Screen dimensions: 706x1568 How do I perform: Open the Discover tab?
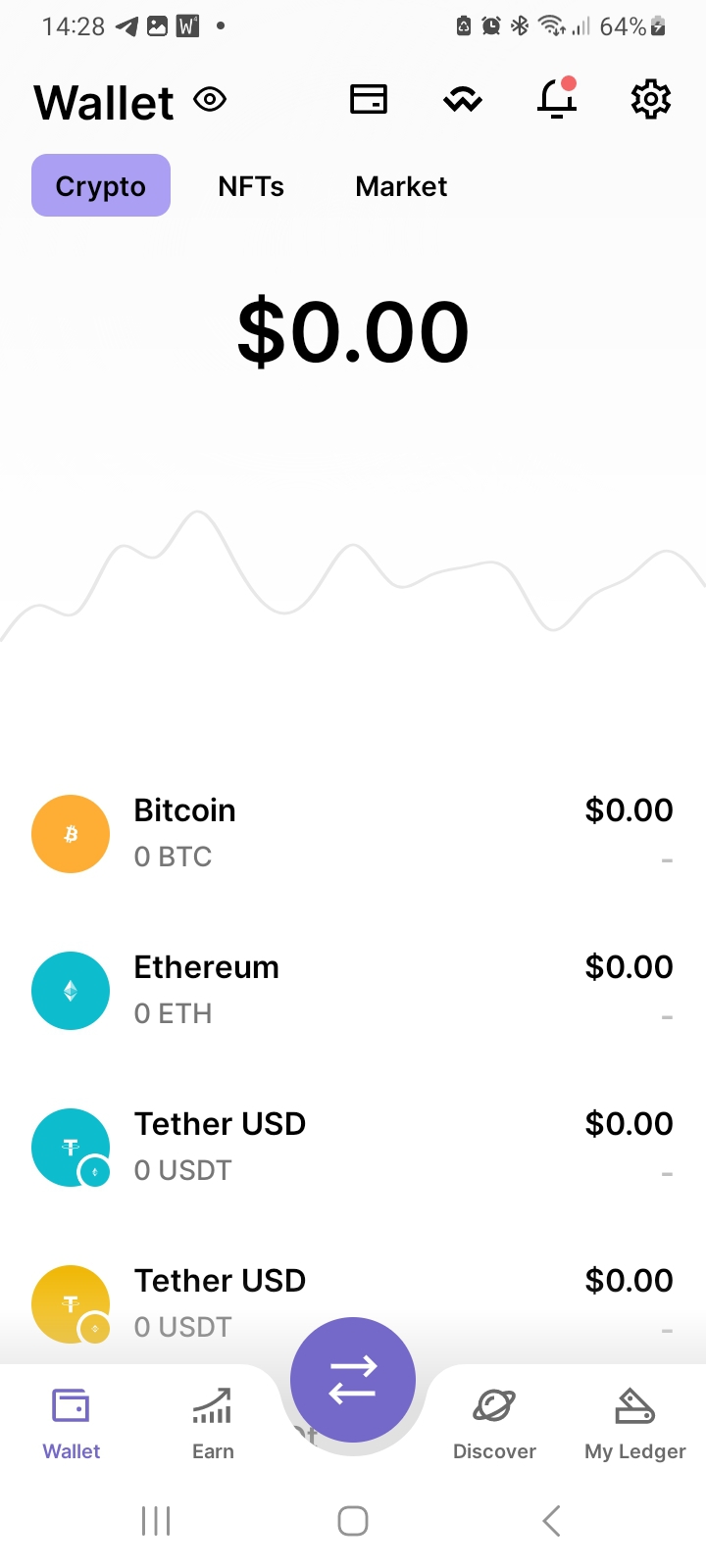494,1424
